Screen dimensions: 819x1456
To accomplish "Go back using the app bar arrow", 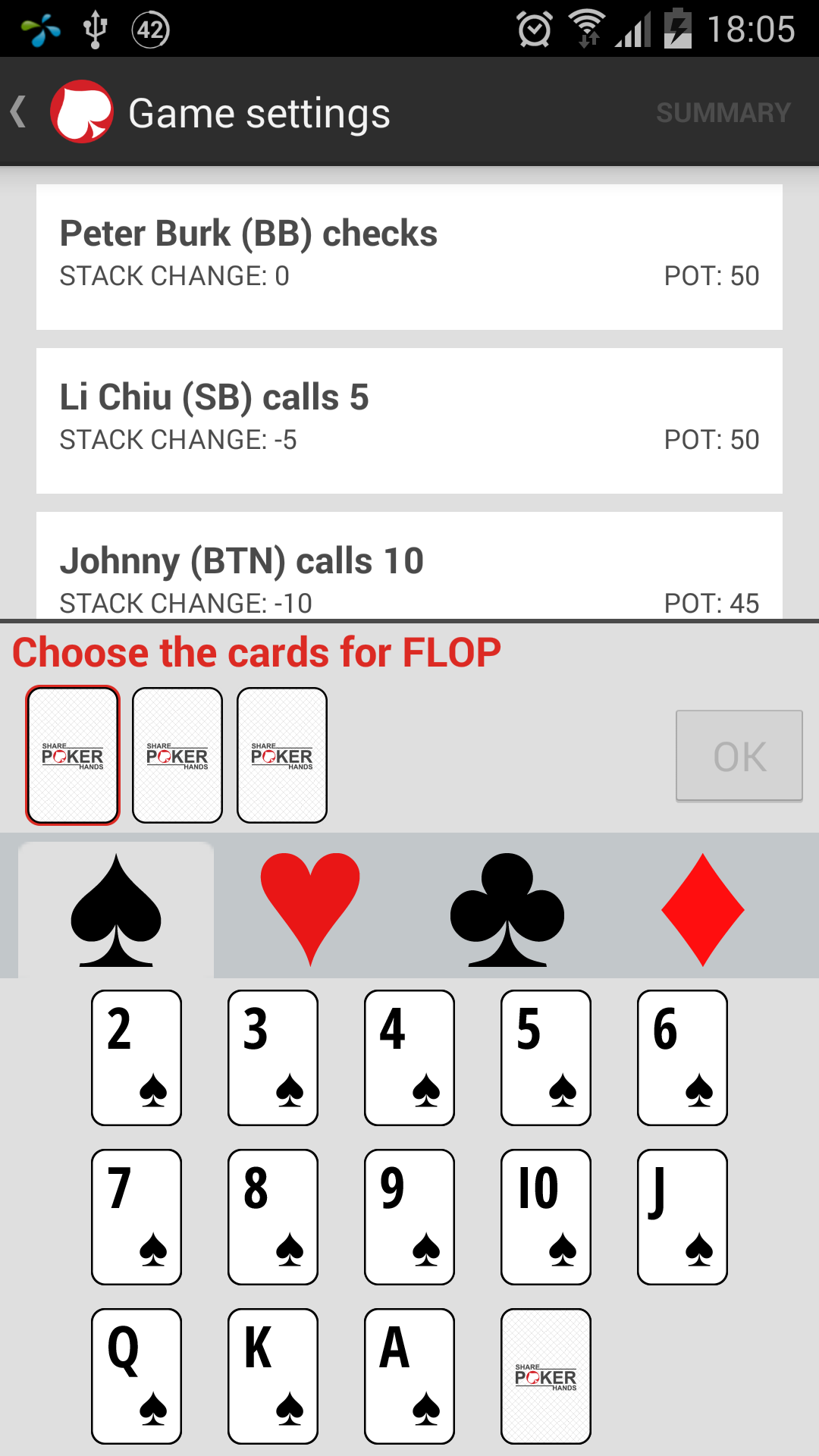I will pyautogui.click(x=19, y=111).
